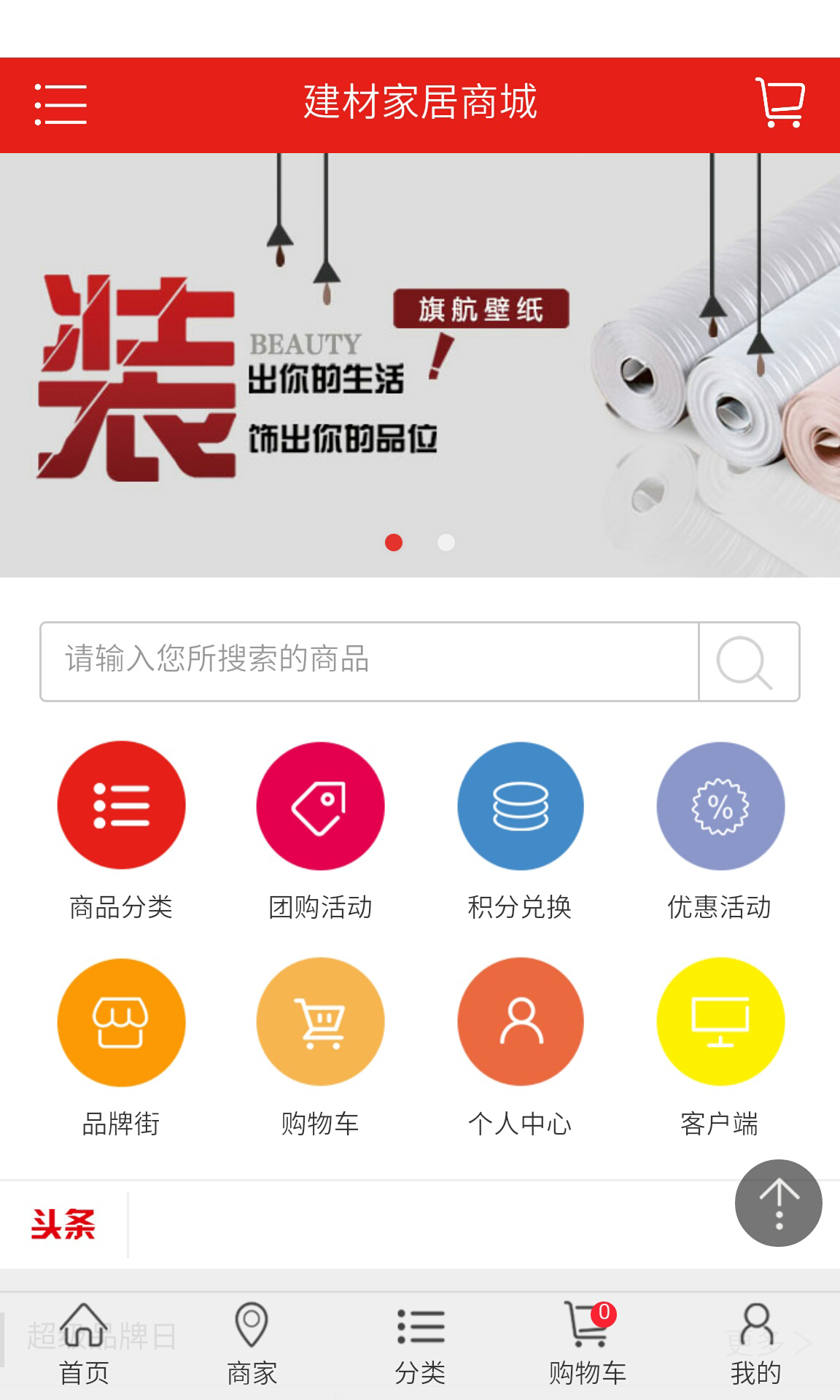Open the 客户端 client page
Image resolution: width=840 pixels, height=1400 pixels.
coord(720,1022)
